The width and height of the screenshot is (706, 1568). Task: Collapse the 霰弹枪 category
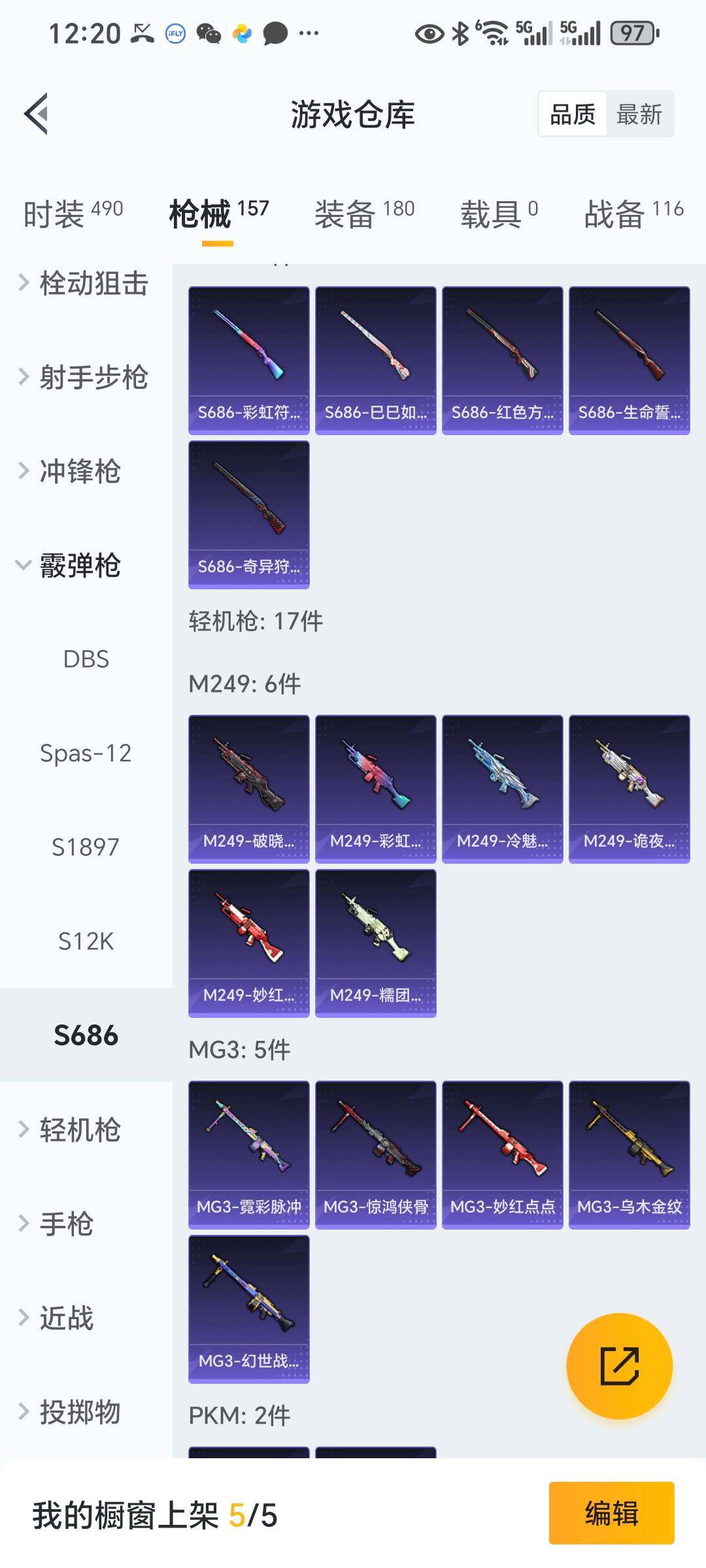[78, 566]
